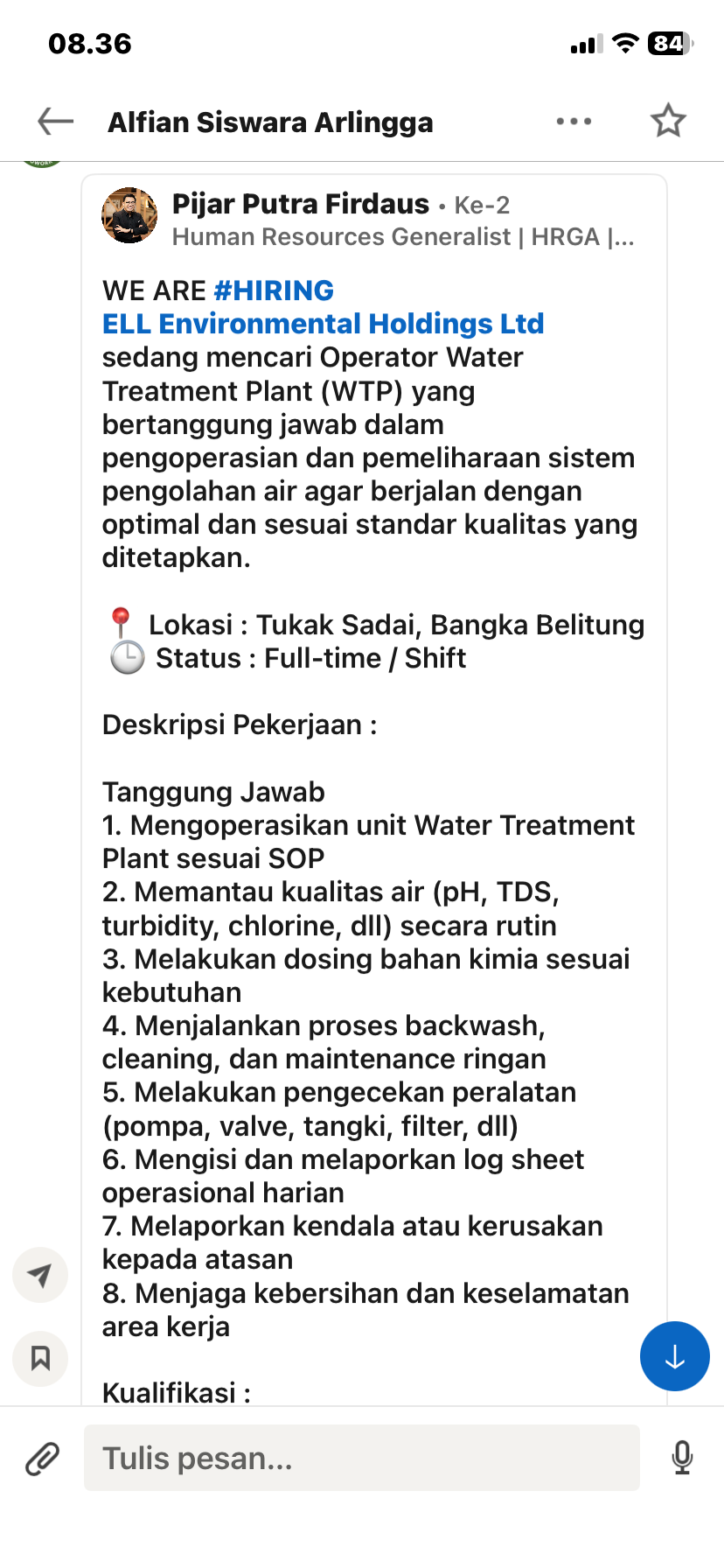Image resolution: width=724 pixels, height=1568 pixels.
Task: Share the post with the paper plane icon
Action: 40,1275
